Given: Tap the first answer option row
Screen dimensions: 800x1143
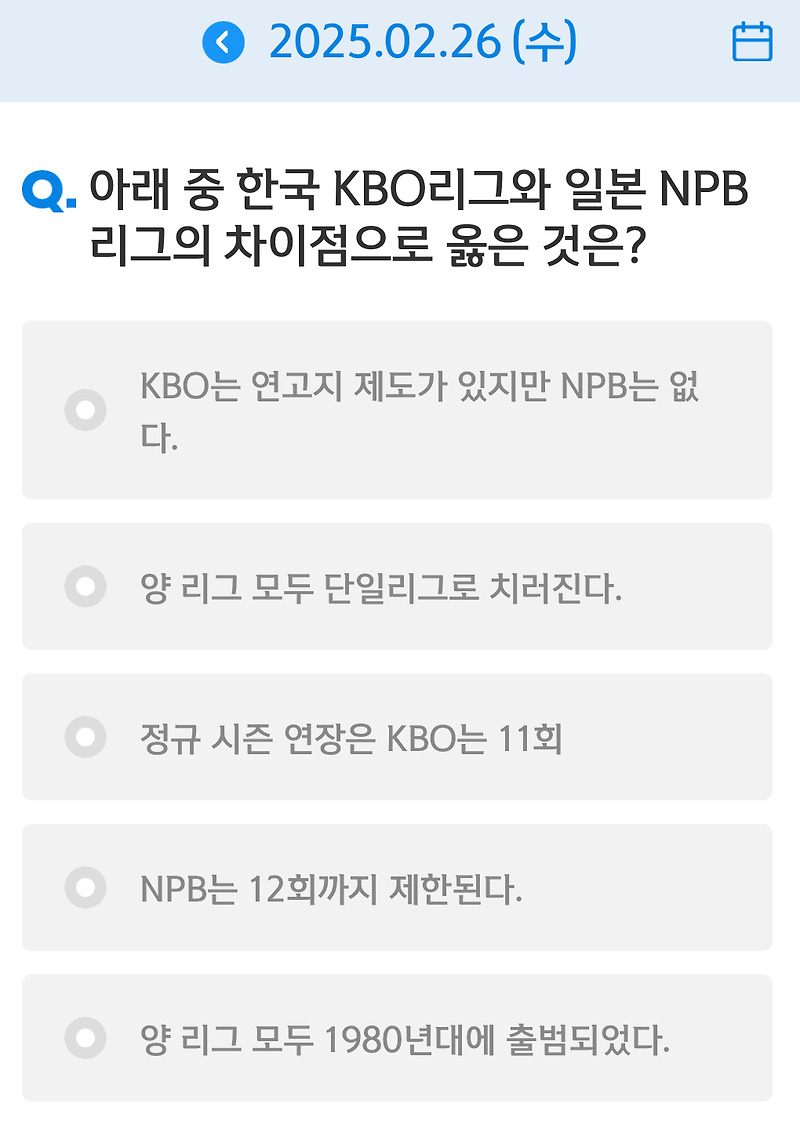Looking at the screenshot, I should [400, 409].
